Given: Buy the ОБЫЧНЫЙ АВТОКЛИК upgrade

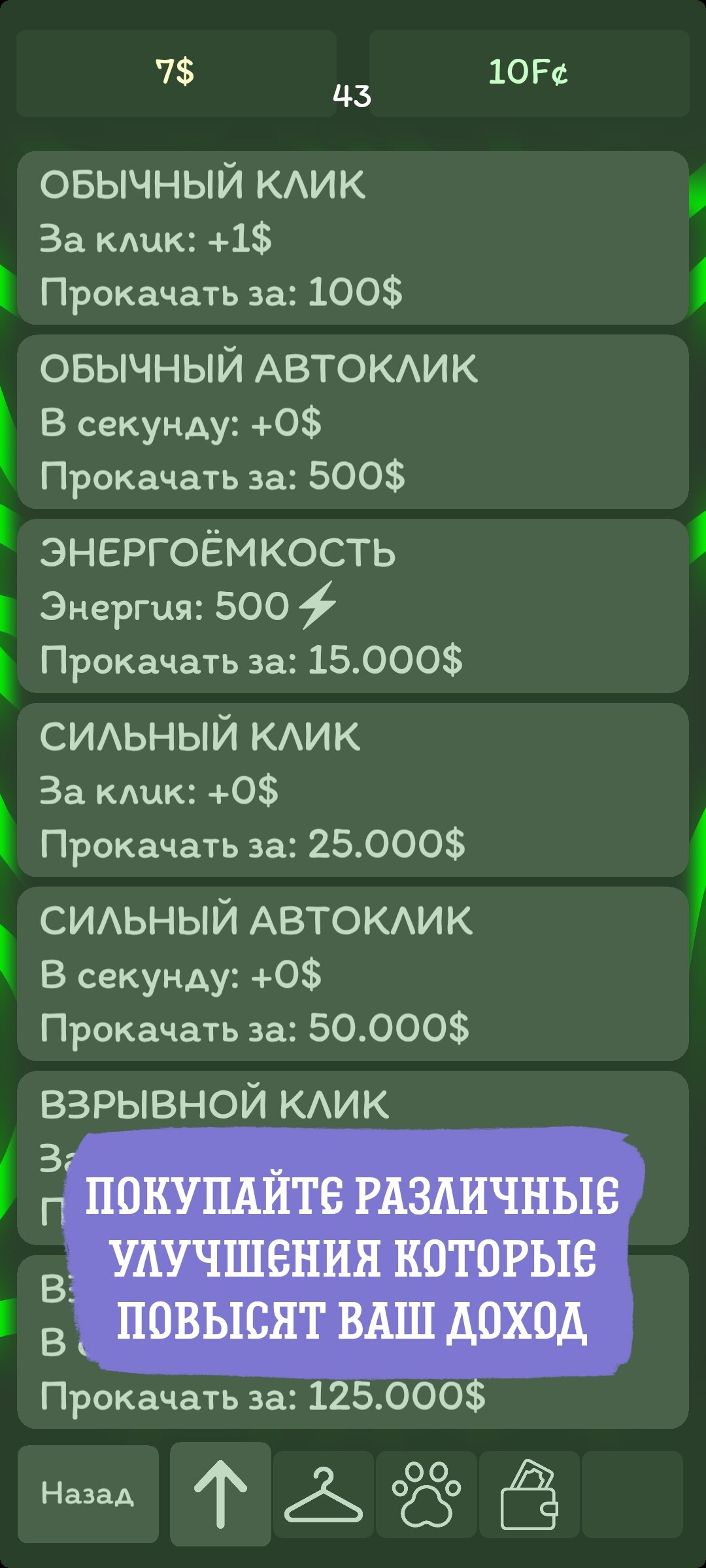Looking at the screenshot, I should pos(353,422).
